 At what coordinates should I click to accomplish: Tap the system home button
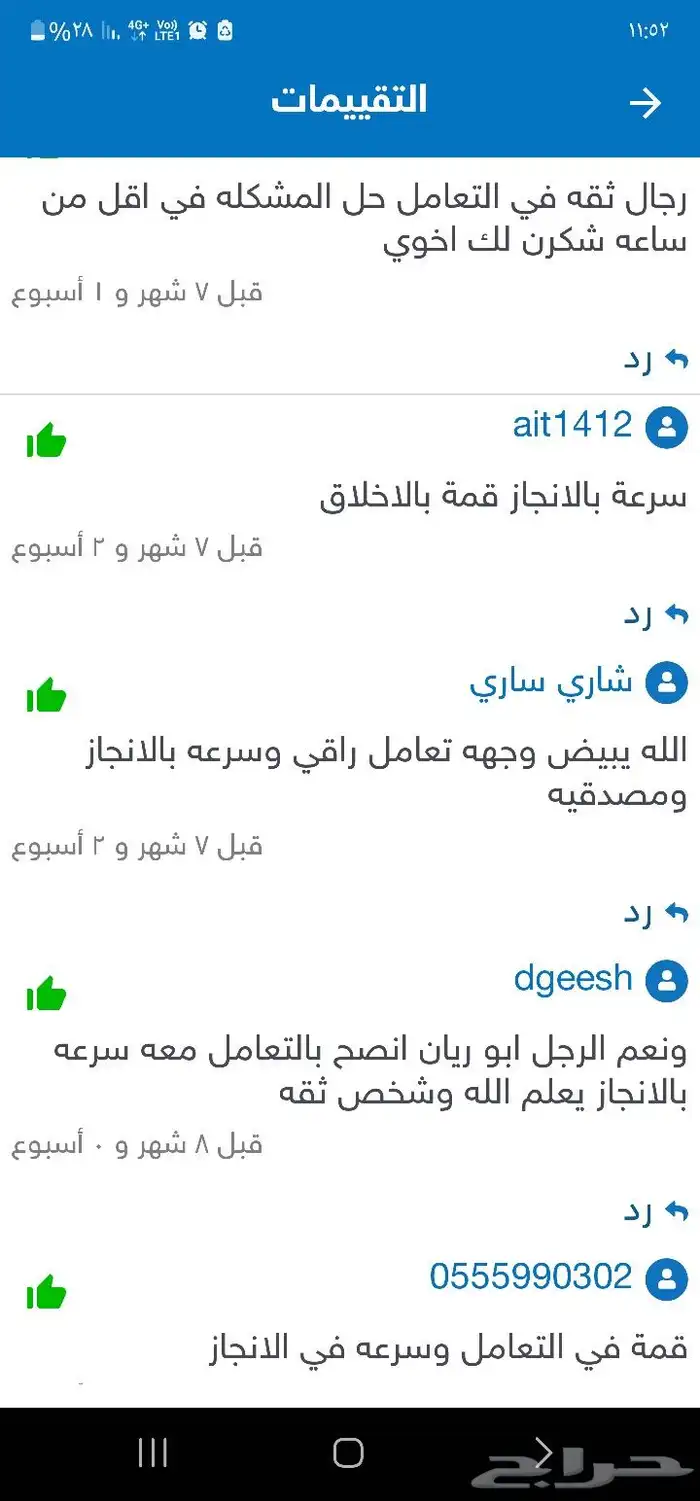coord(348,1452)
